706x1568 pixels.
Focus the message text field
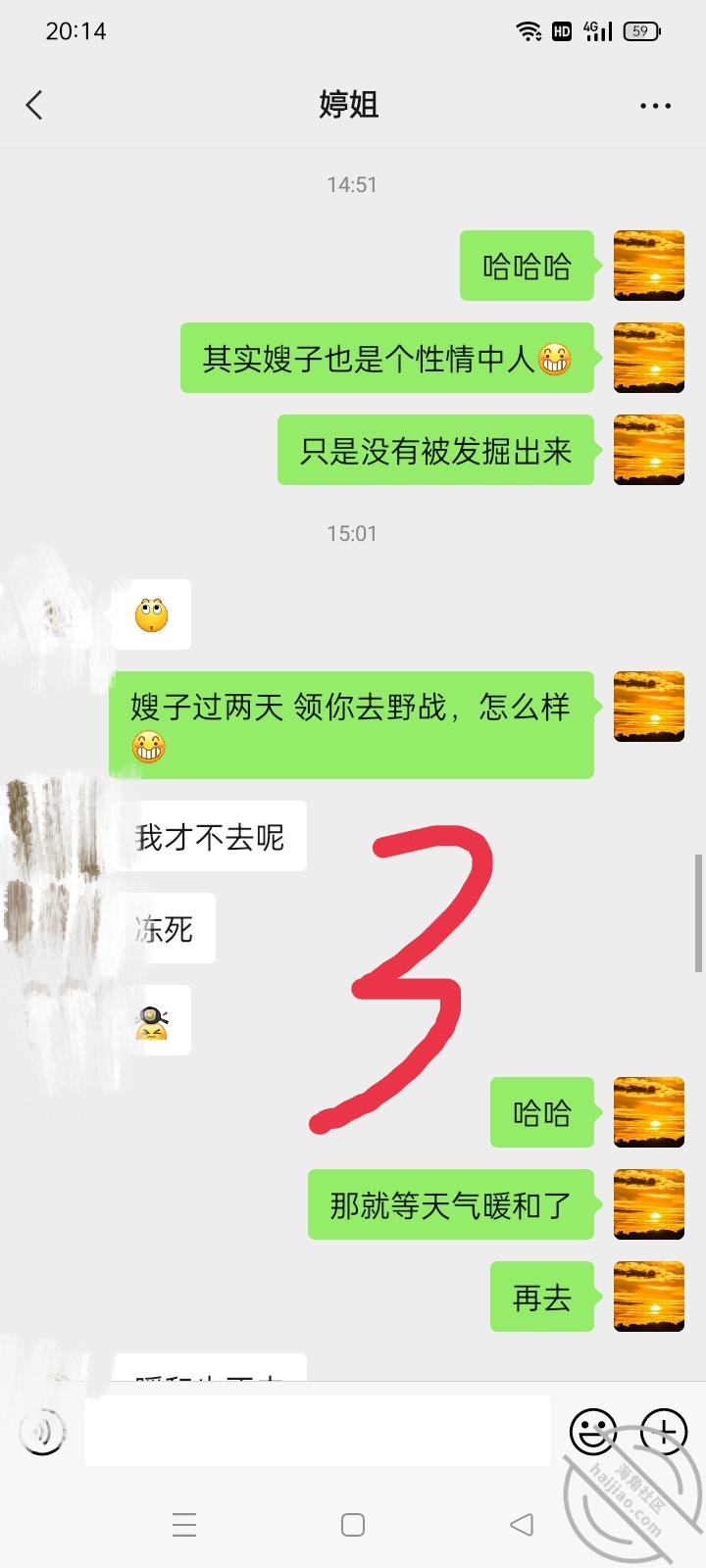(x=318, y=1431)
